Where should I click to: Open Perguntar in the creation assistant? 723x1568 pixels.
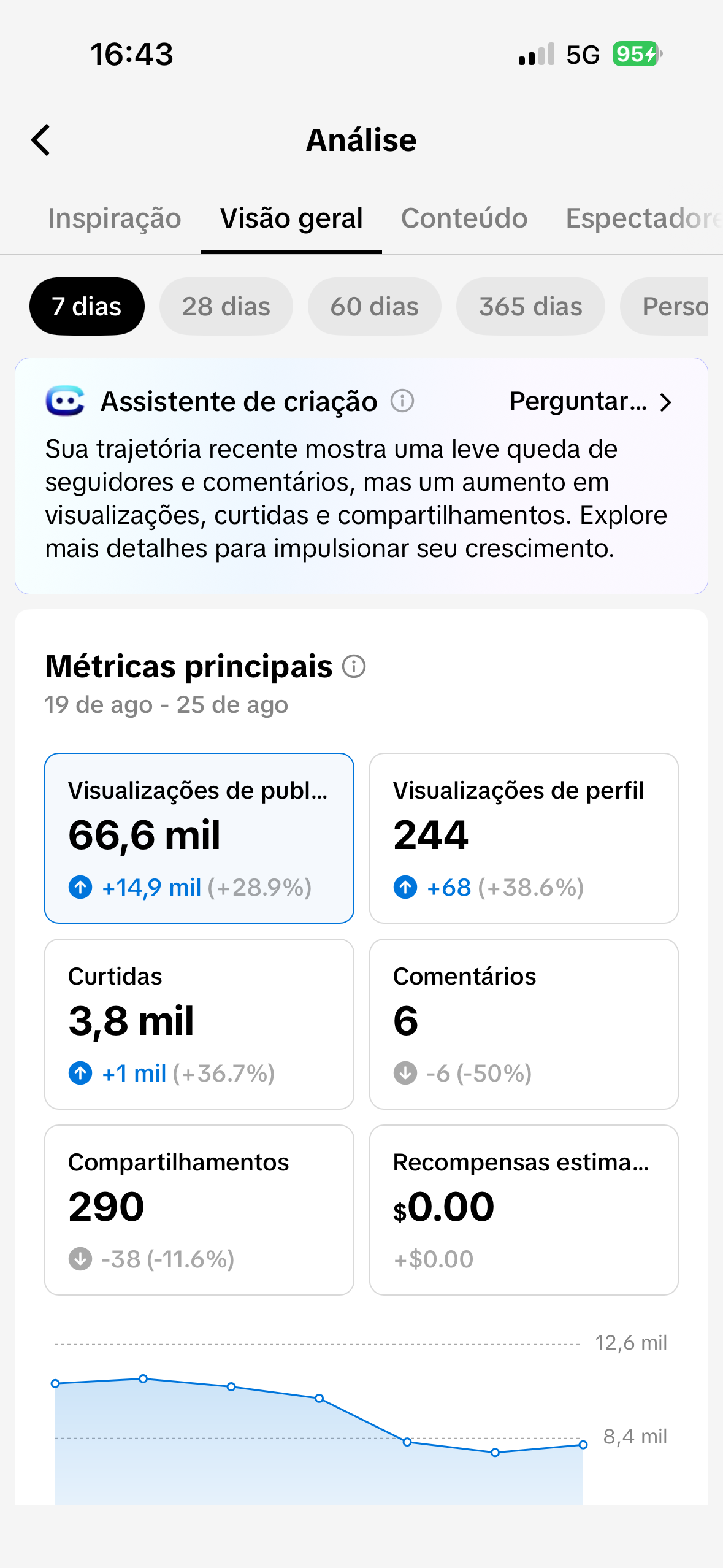[x=591, y=402]
